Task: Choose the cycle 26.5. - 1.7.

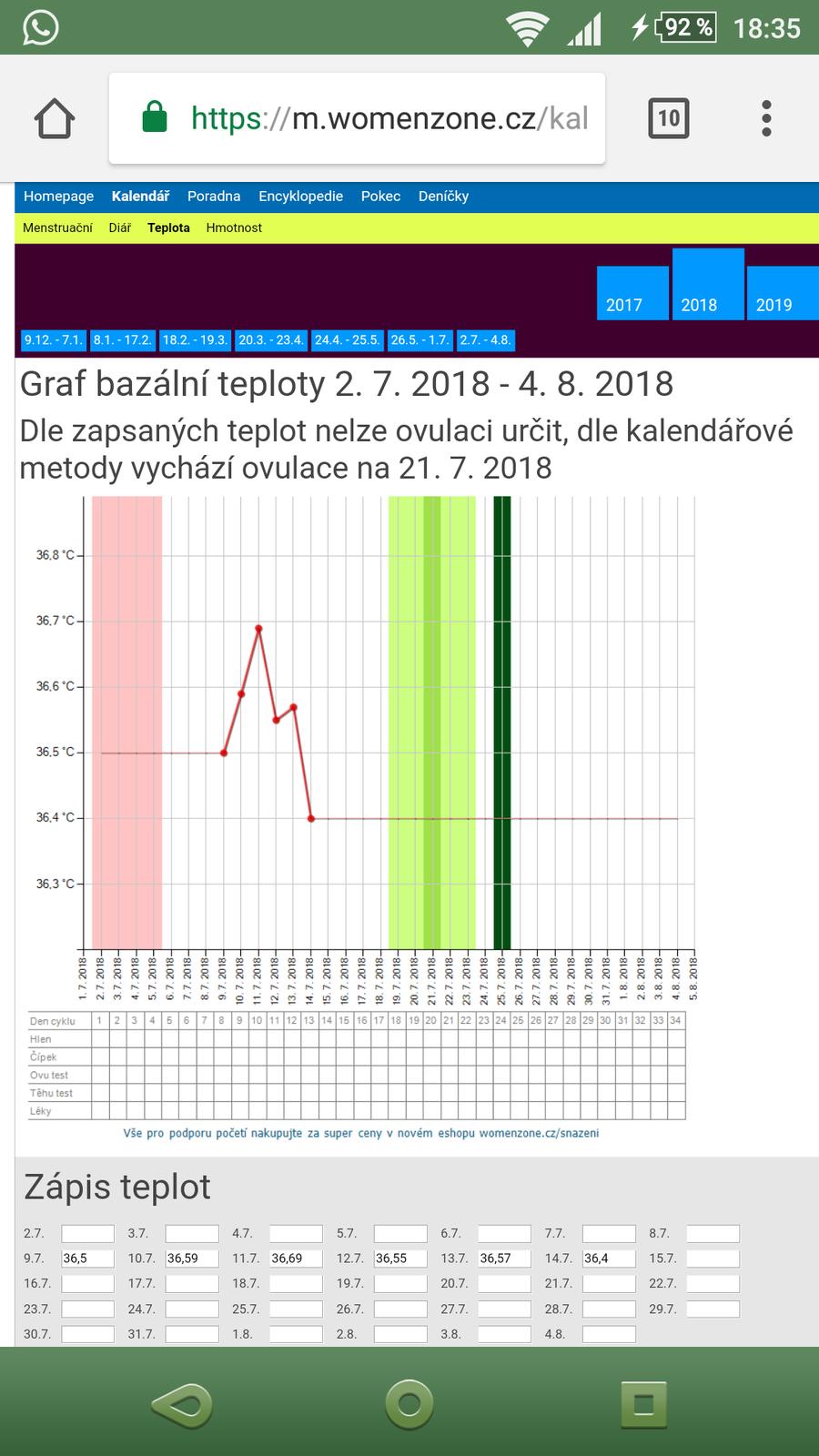Action: pos(420,340)
